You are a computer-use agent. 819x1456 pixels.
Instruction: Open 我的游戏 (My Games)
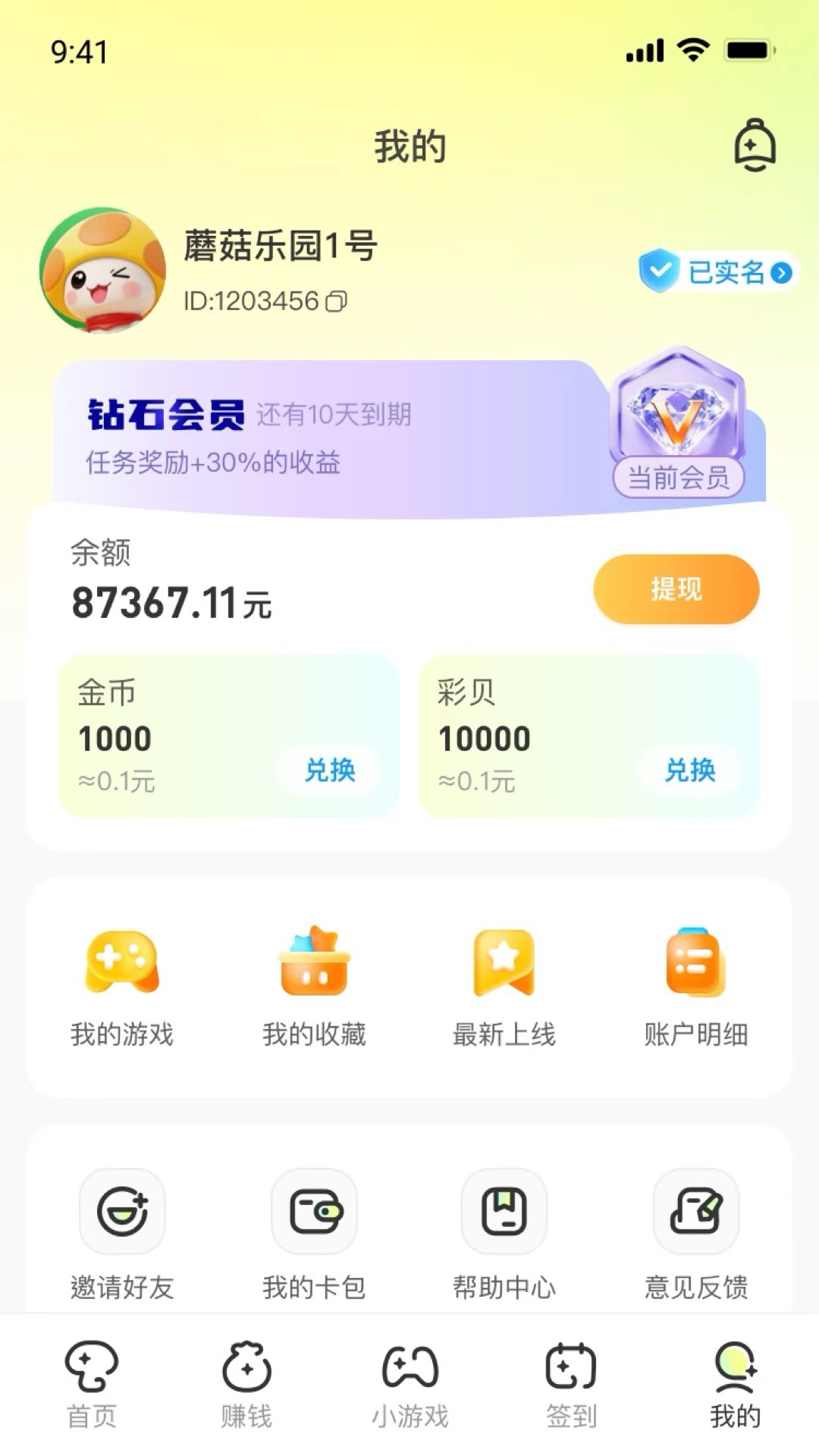tap(122, 986)
